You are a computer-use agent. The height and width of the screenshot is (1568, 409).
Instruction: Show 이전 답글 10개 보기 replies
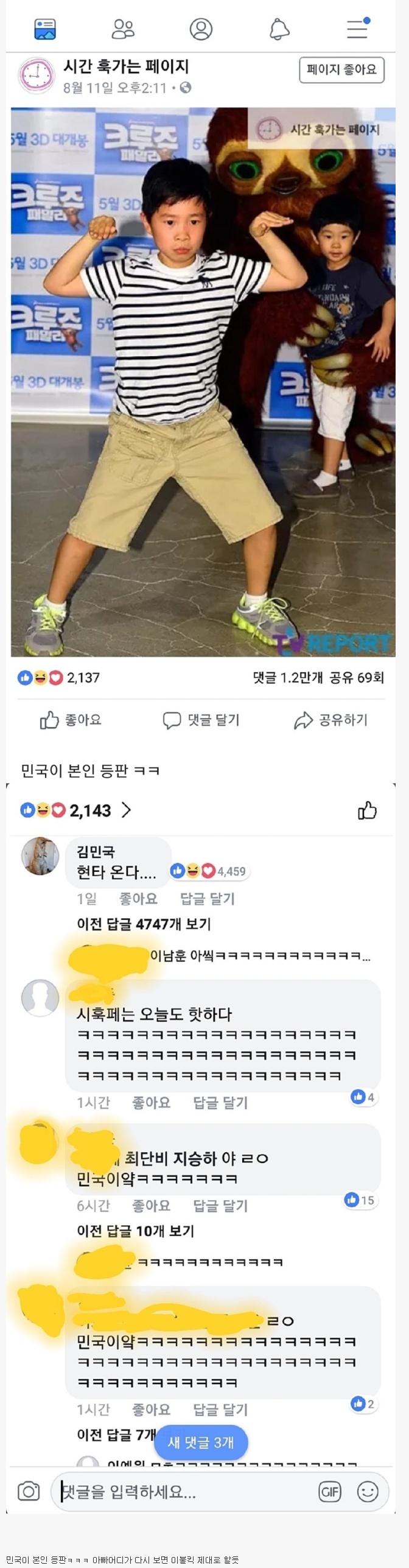(x=135, y=1231)
